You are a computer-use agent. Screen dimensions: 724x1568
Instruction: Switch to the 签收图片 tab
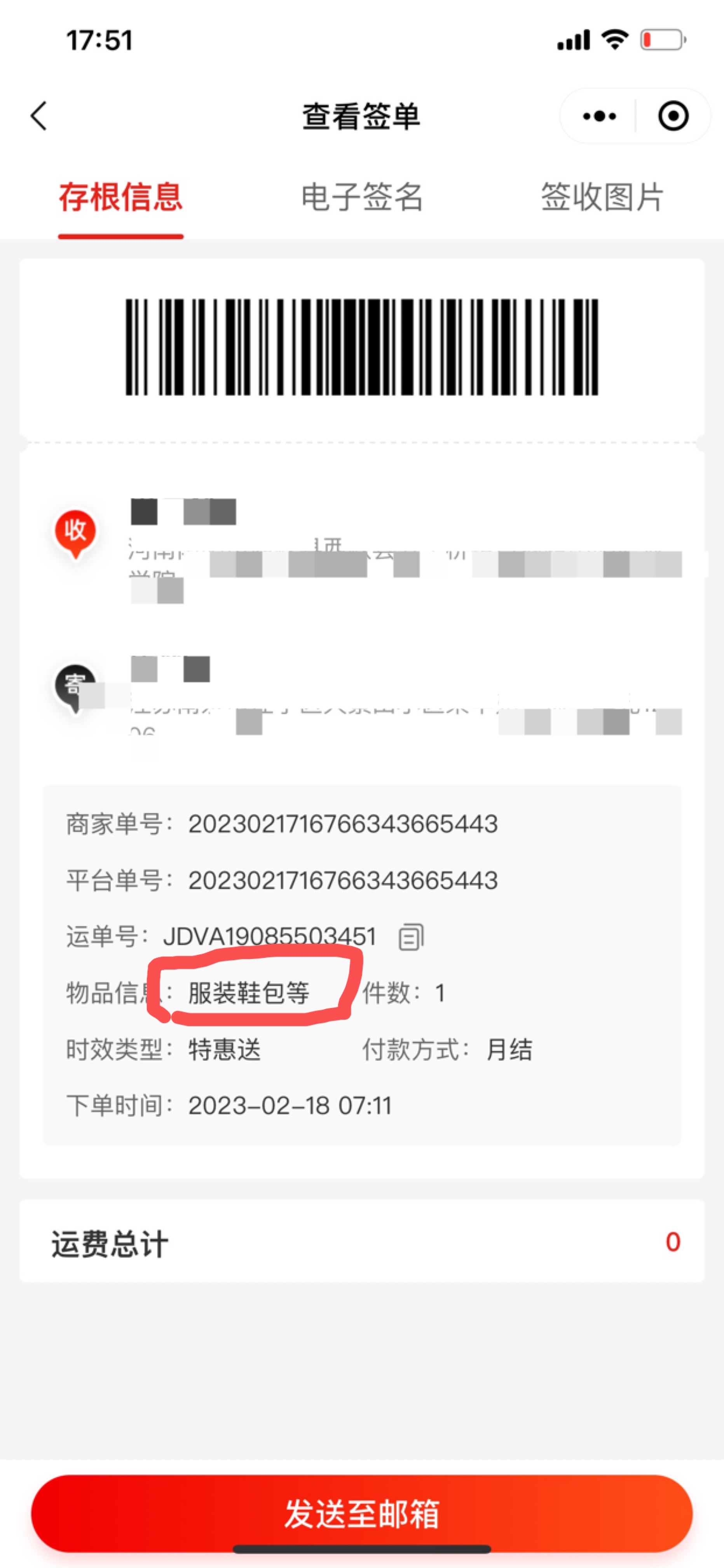(x=602, y=197)
